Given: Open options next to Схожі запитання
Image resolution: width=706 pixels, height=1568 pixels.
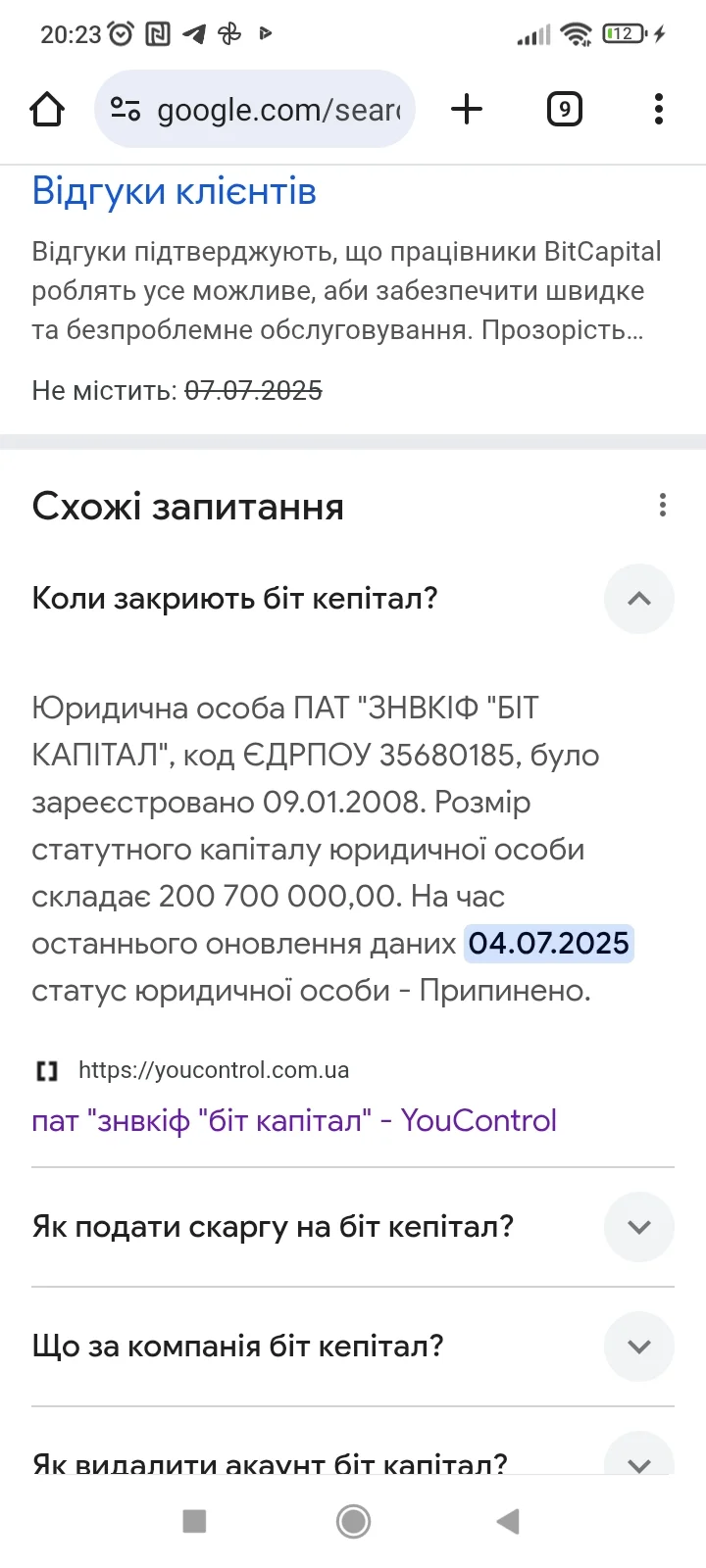Looking at the screenshot, I should [x=663, y=506].
